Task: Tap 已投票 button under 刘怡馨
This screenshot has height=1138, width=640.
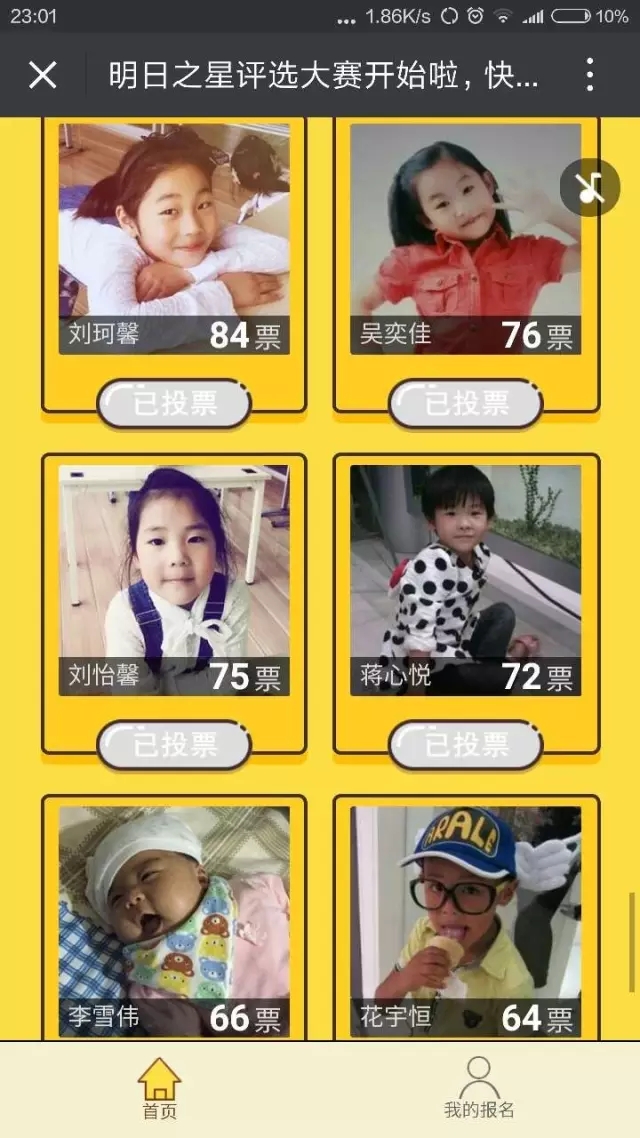Action: pyautogui.click(x=174, y=744)
